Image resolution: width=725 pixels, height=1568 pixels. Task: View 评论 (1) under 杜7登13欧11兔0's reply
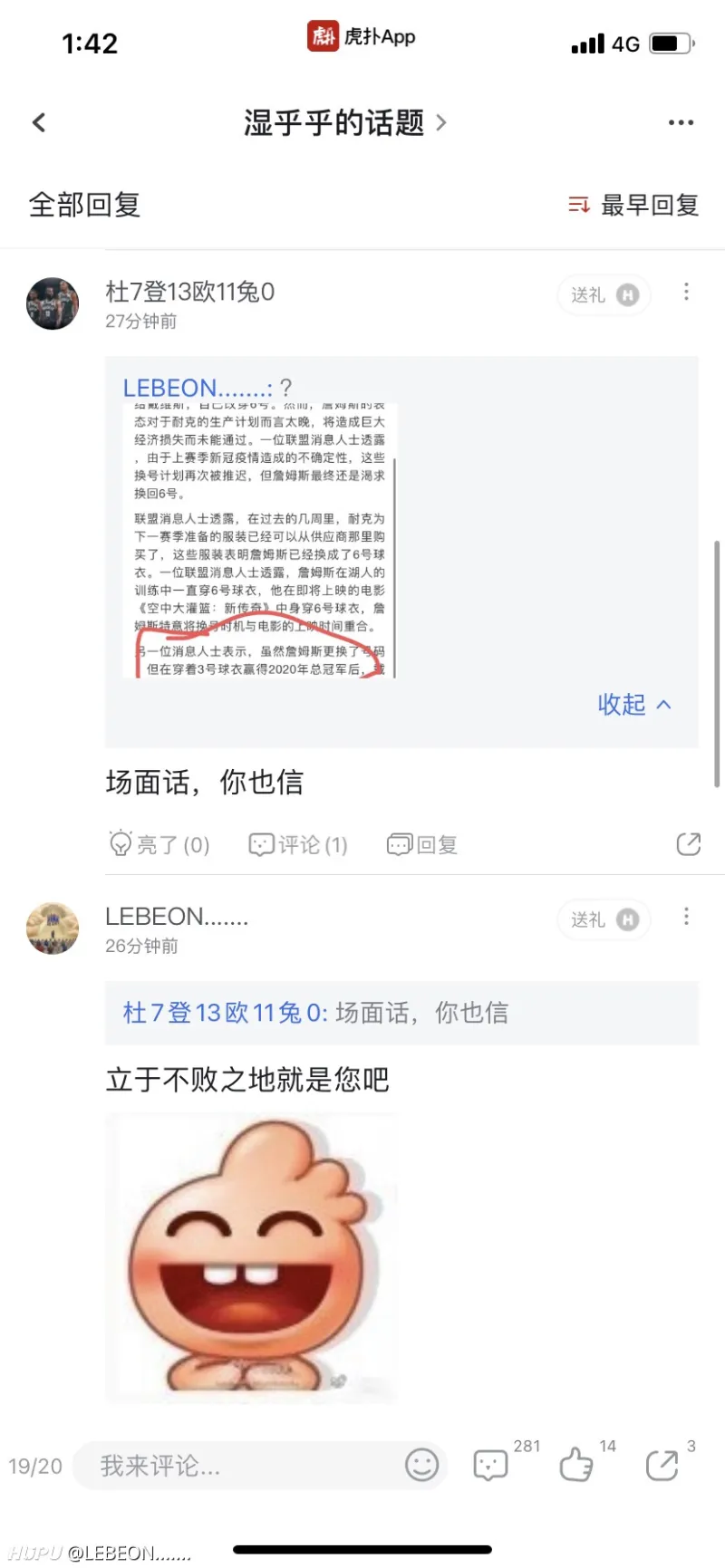298,844
